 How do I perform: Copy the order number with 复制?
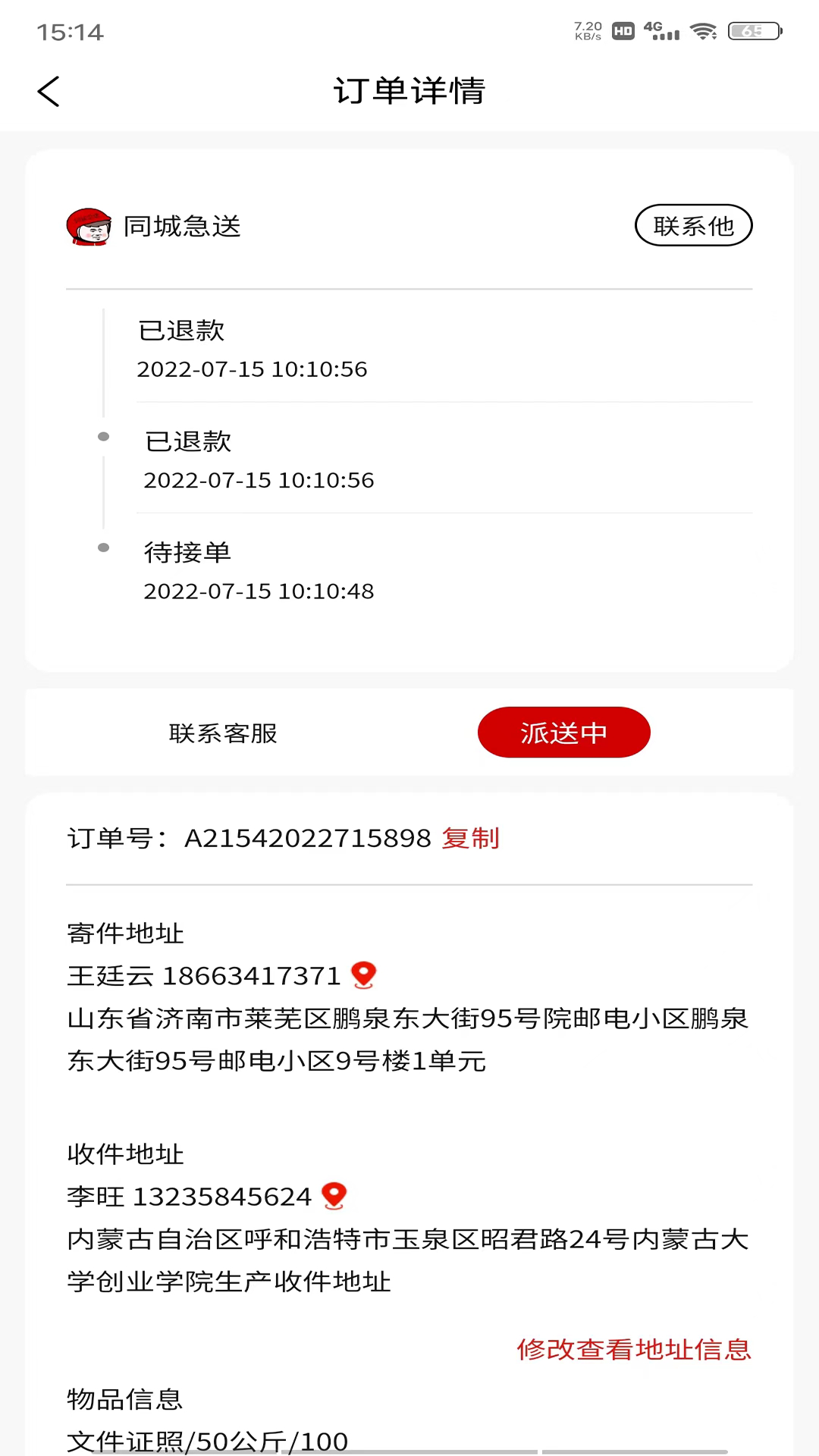470,838
